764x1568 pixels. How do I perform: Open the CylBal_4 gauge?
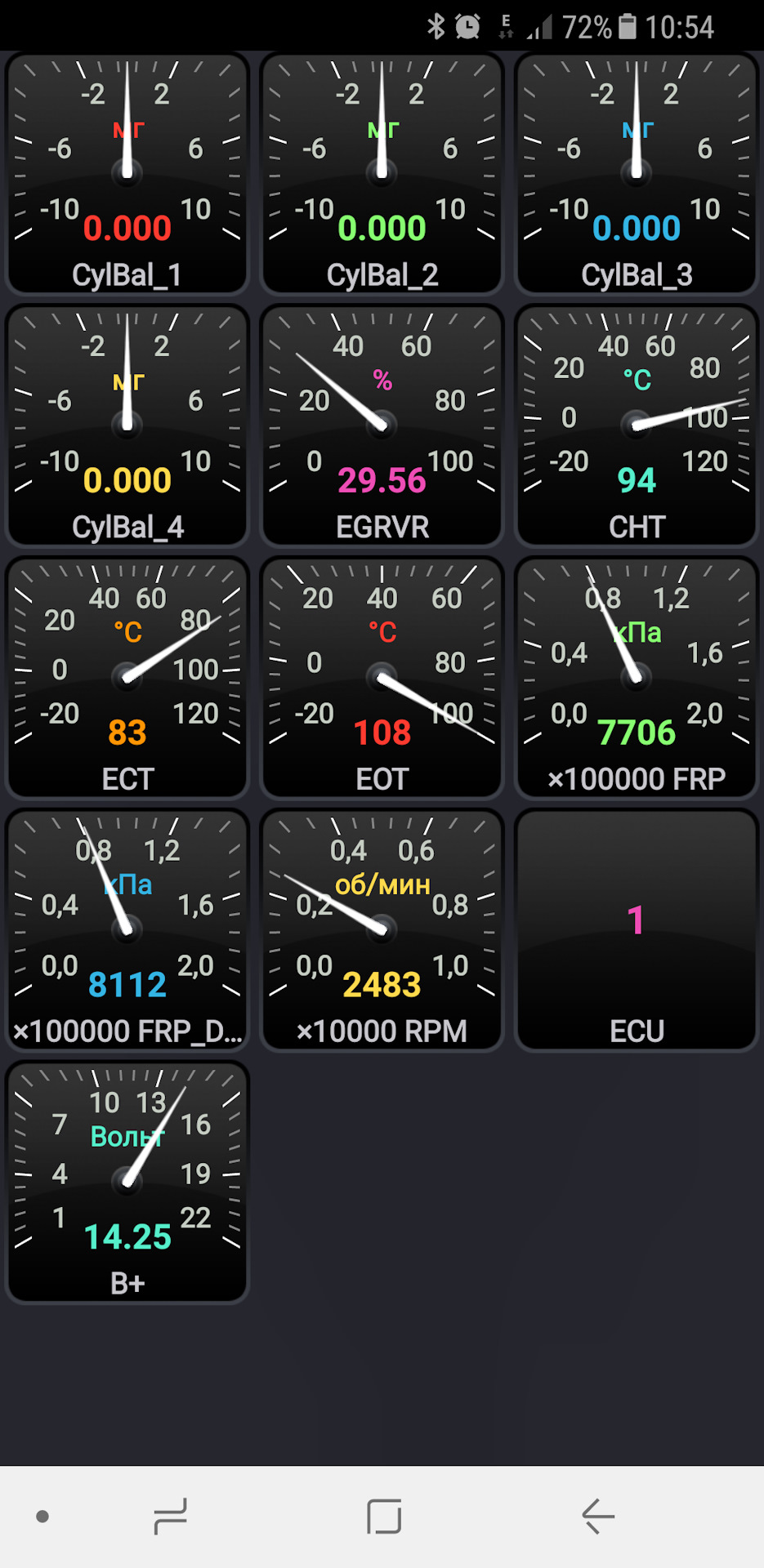coord(127,425)
